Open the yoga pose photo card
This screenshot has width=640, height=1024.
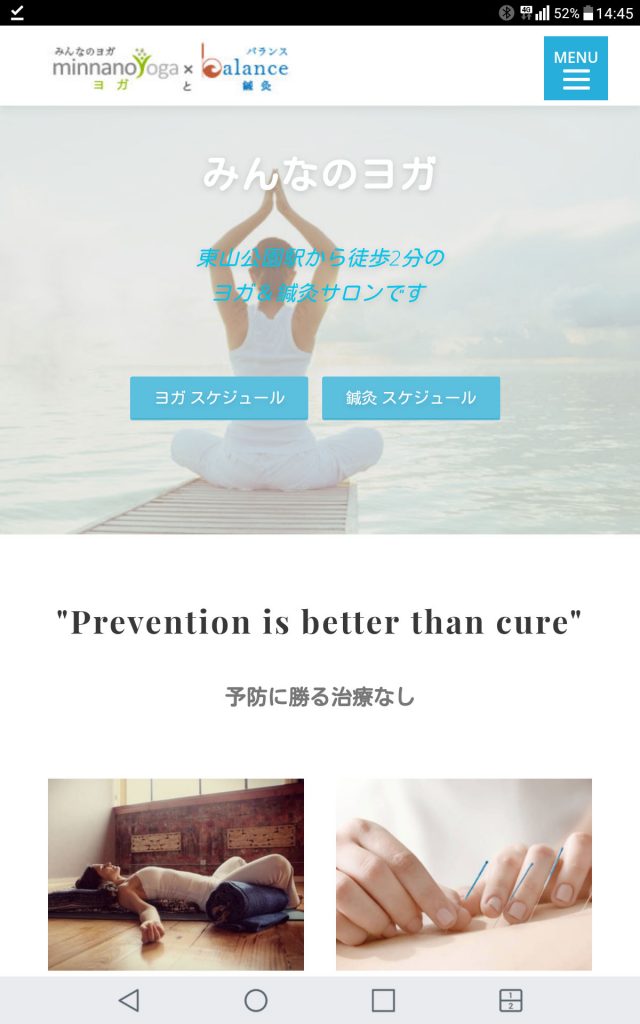pyautogui.click(x=176, y=874)
